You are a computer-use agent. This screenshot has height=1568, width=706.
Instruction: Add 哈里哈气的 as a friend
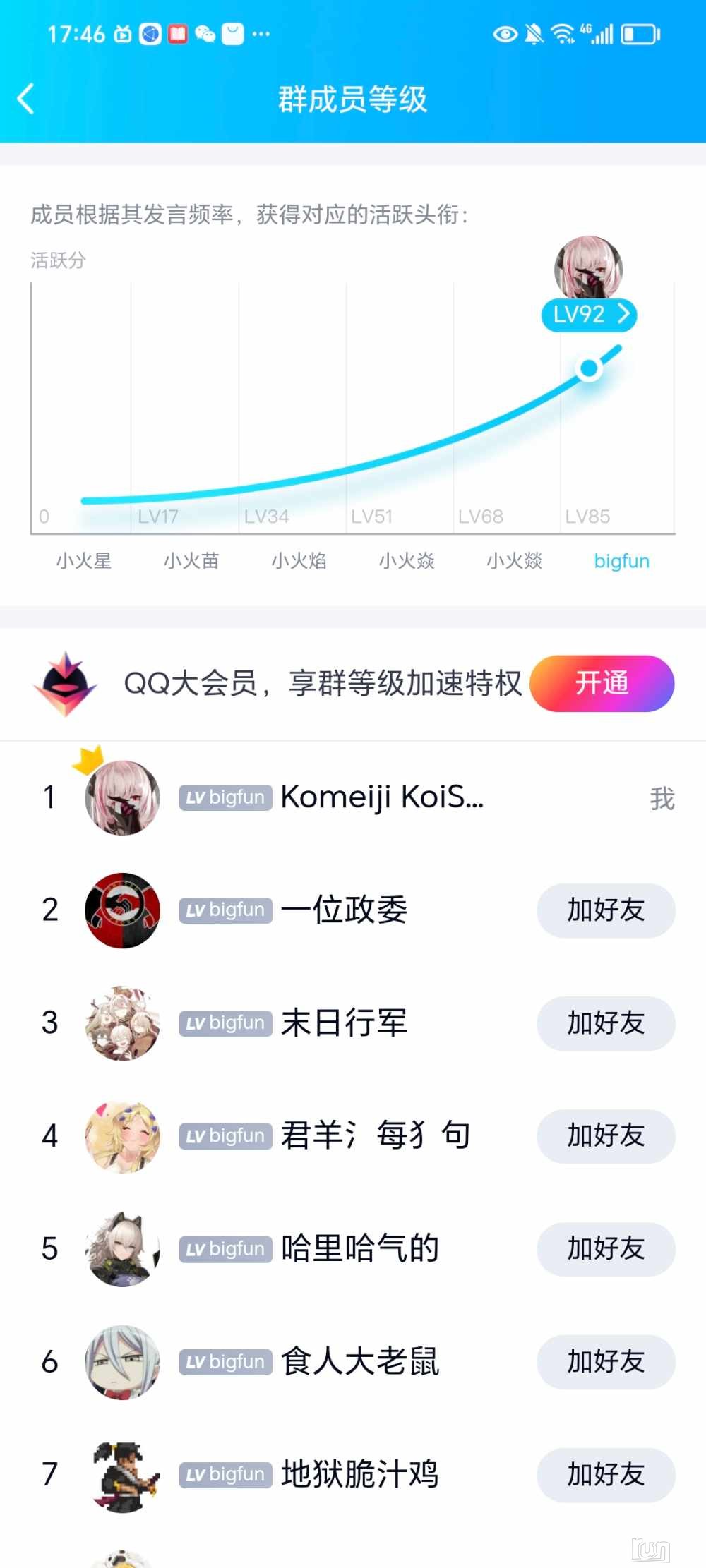606,1249
